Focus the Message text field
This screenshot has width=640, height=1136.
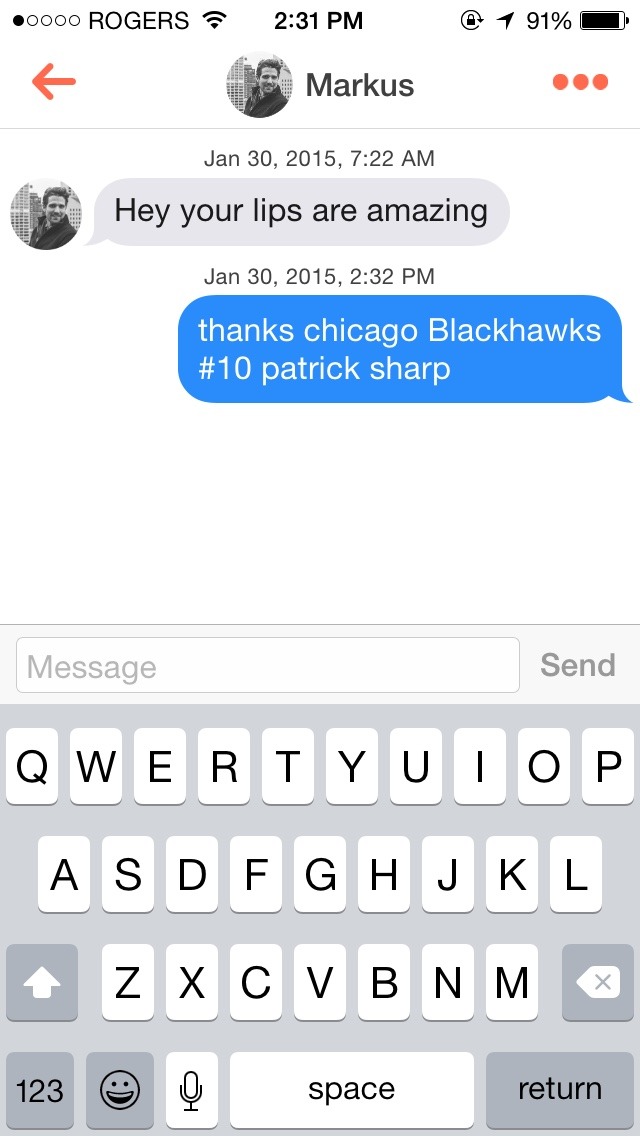(x=268, y=666)
